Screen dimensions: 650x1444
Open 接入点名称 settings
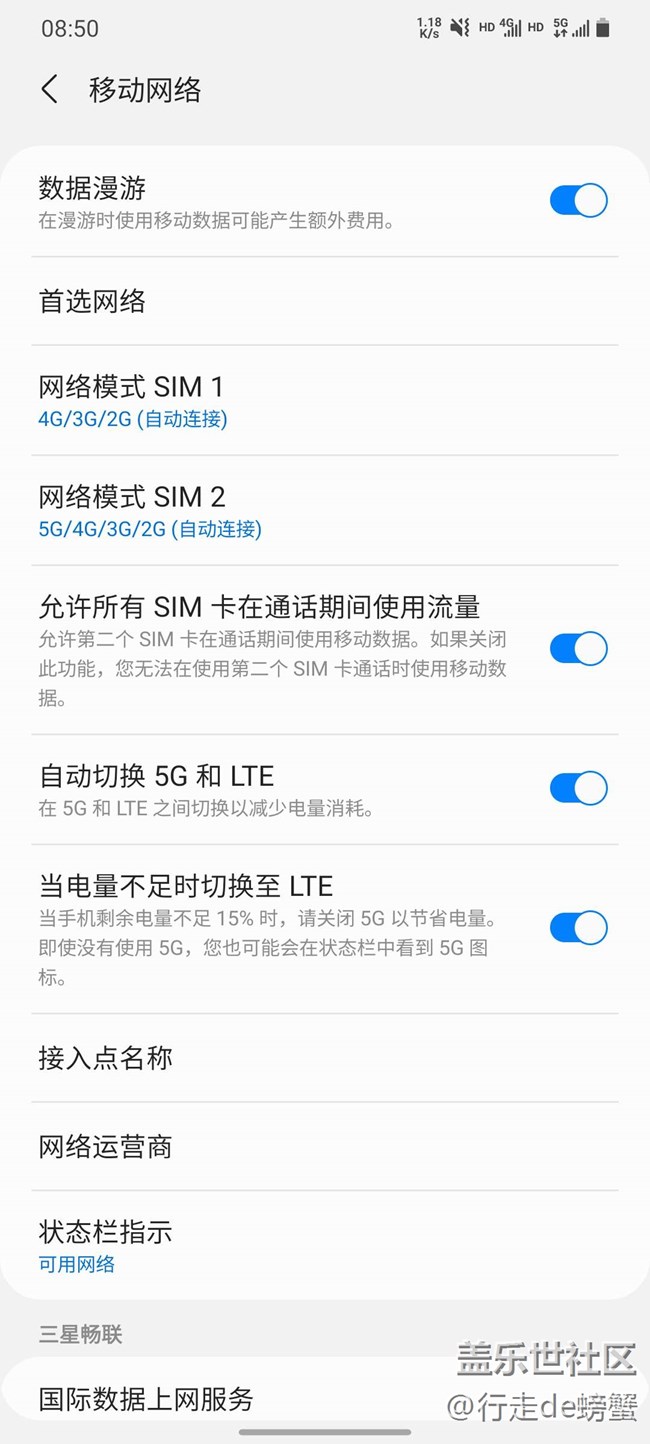pos(325,1058)
